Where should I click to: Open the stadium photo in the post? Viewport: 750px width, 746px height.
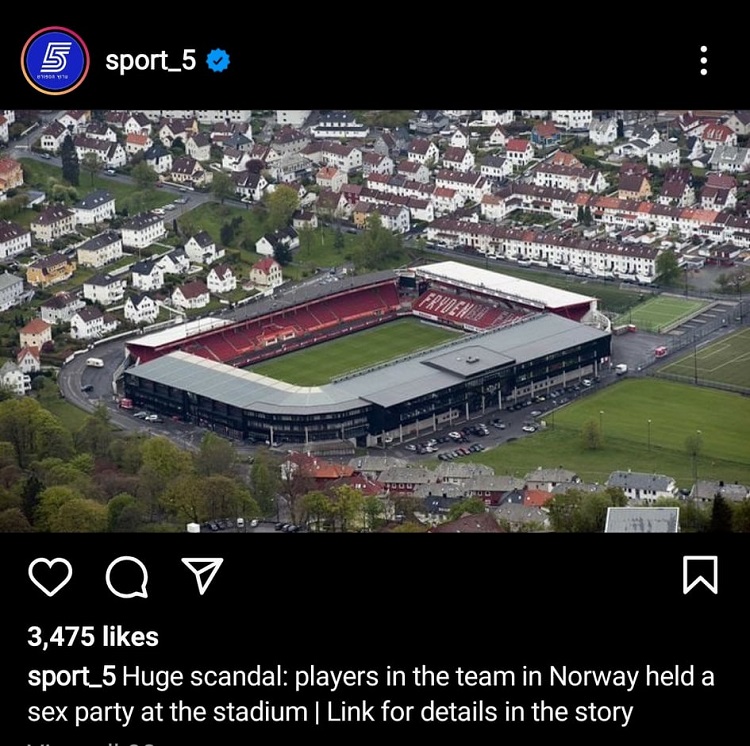(375, 321)
